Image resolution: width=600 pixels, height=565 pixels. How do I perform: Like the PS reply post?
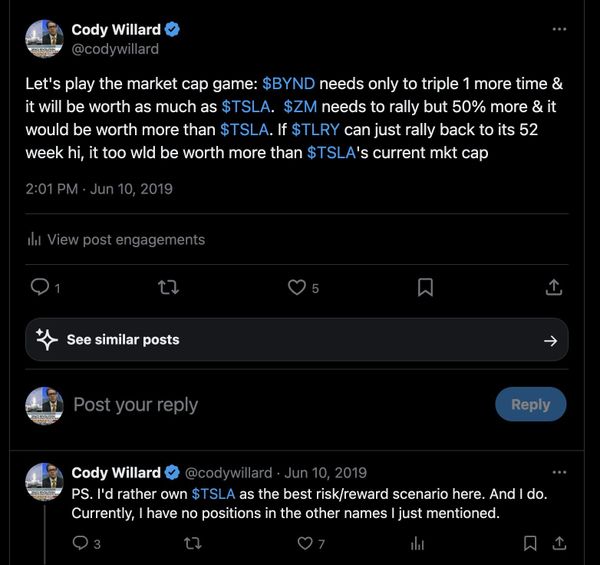[305, 543]
